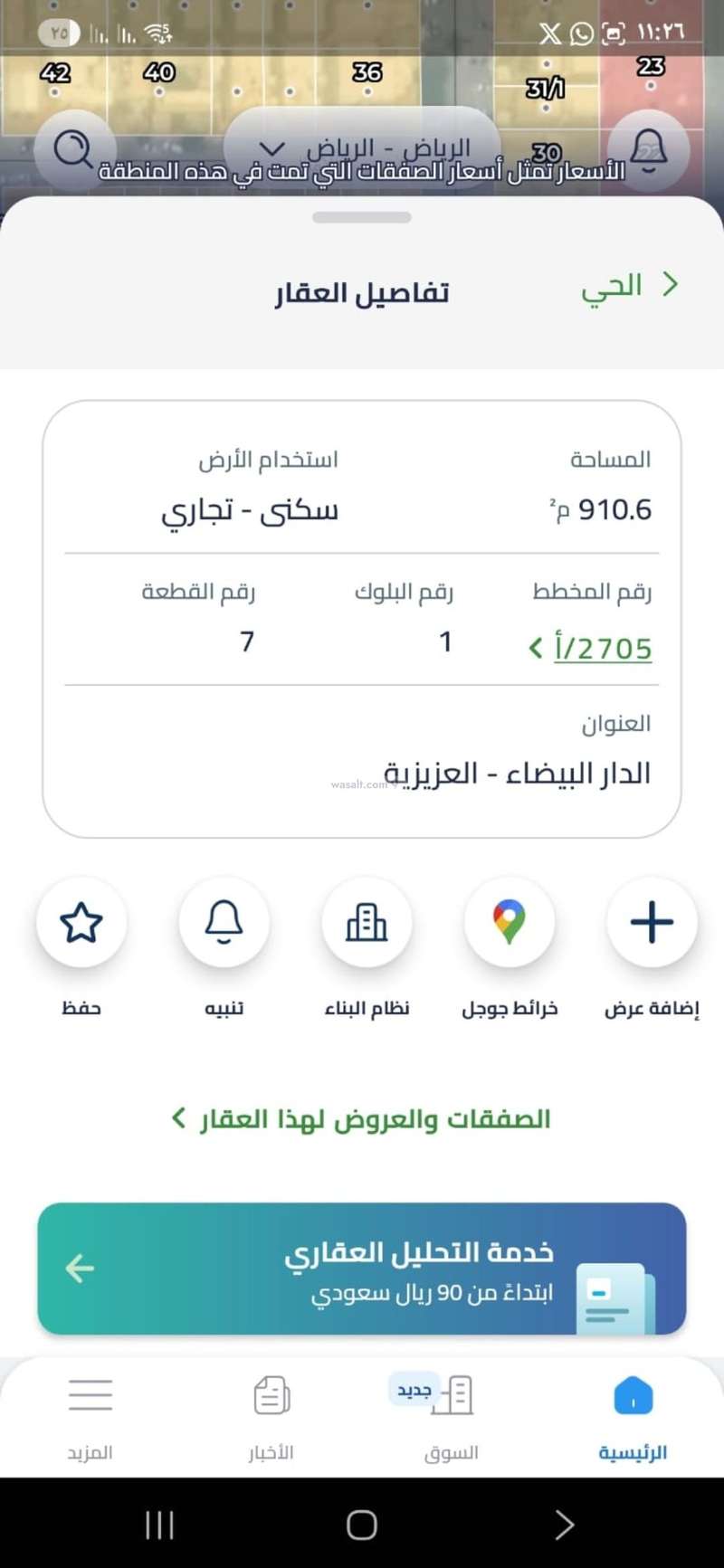Tap إضافة عرض to add an offer
This screenshot has height=1568, width=724.
pos(652,923)
